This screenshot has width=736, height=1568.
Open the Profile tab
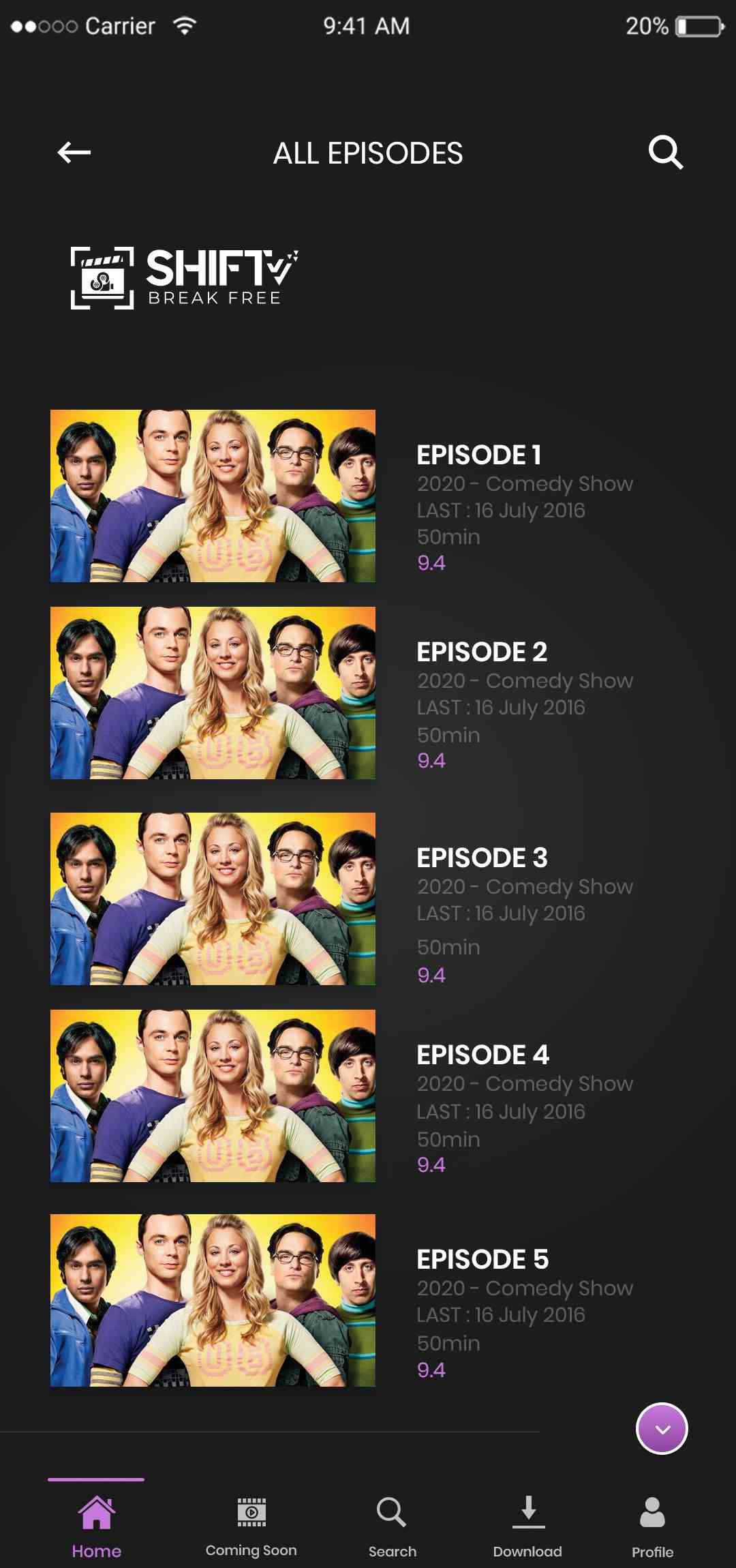tap(652, 1527)
